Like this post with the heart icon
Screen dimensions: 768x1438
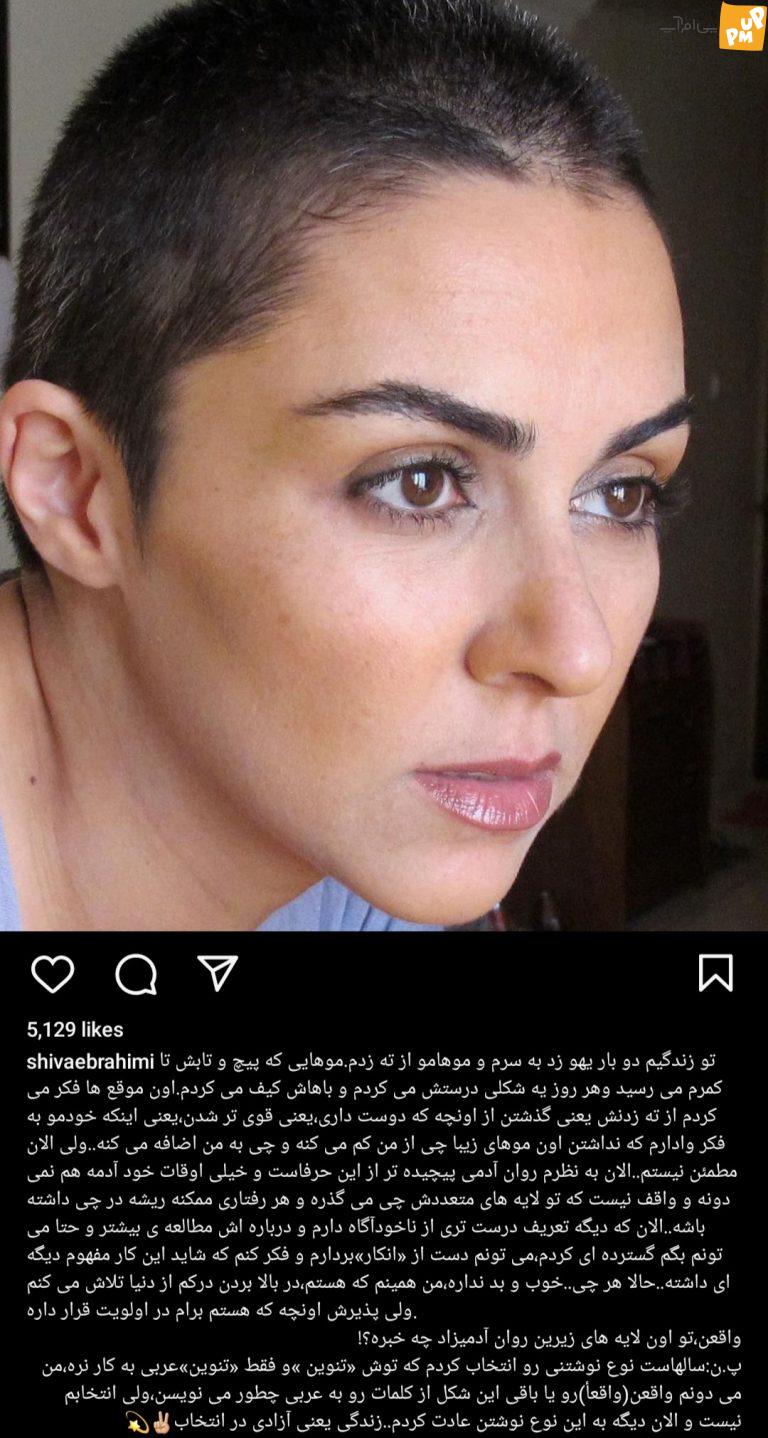52,973
